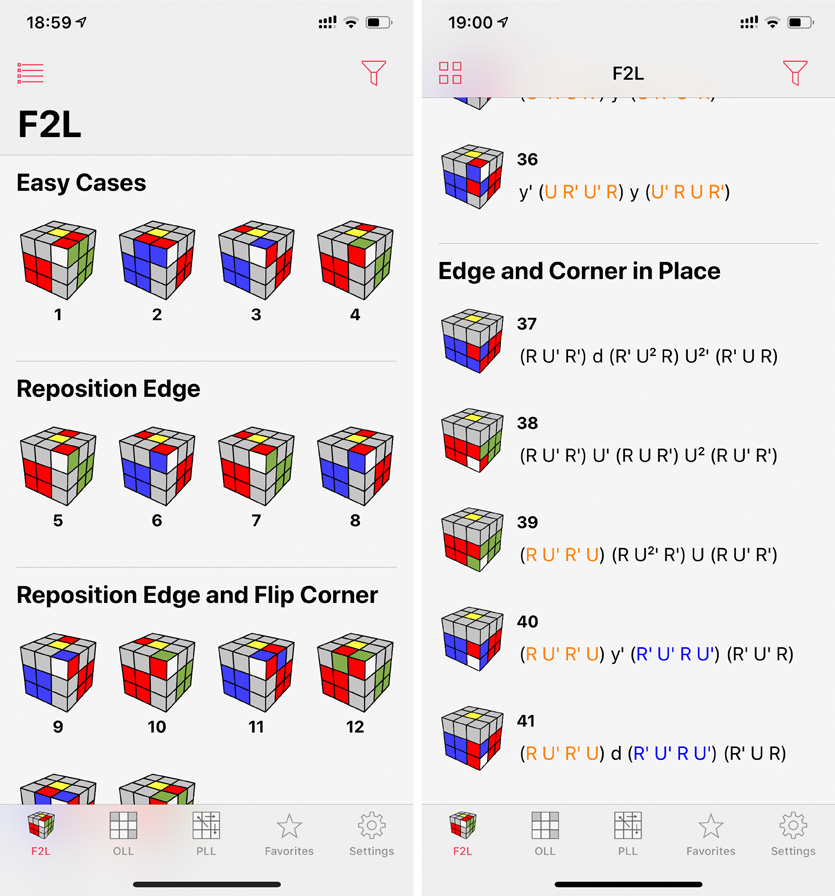Open algorithm row 41
Image resolution: width=835 pixels, height=896 pixels.
click(628, 737)
